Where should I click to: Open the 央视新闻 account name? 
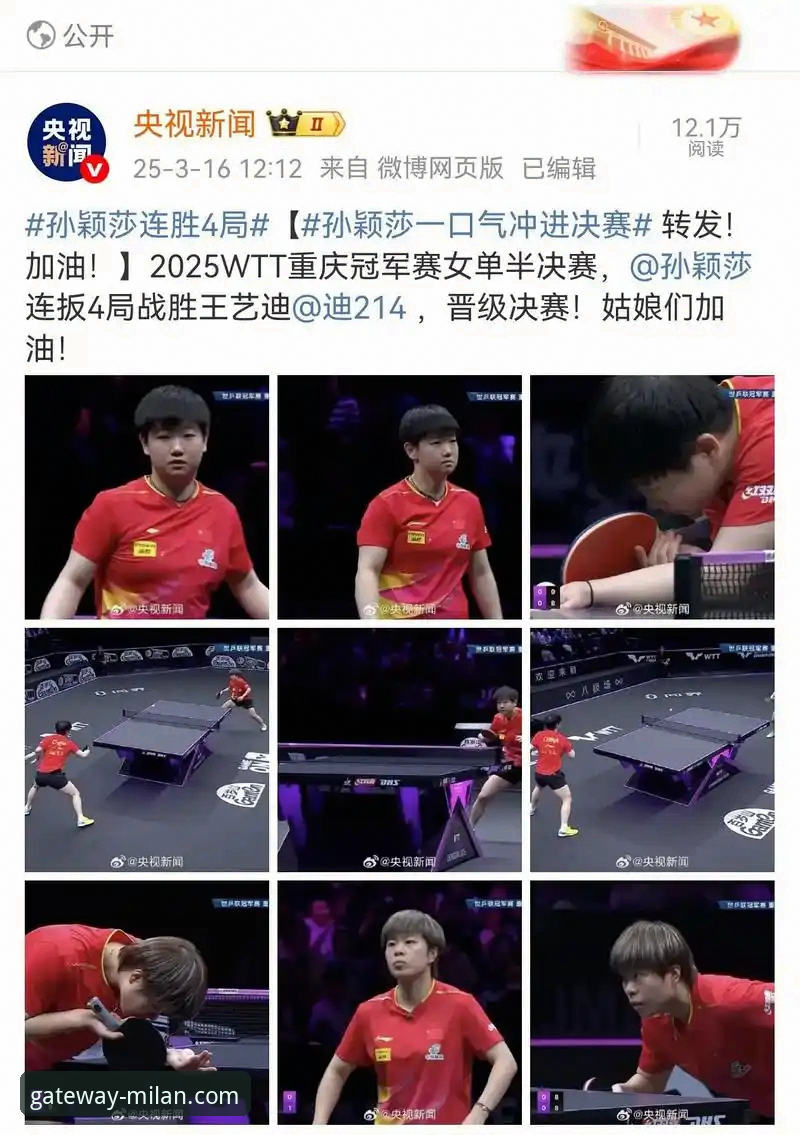(x=195, y=124)
